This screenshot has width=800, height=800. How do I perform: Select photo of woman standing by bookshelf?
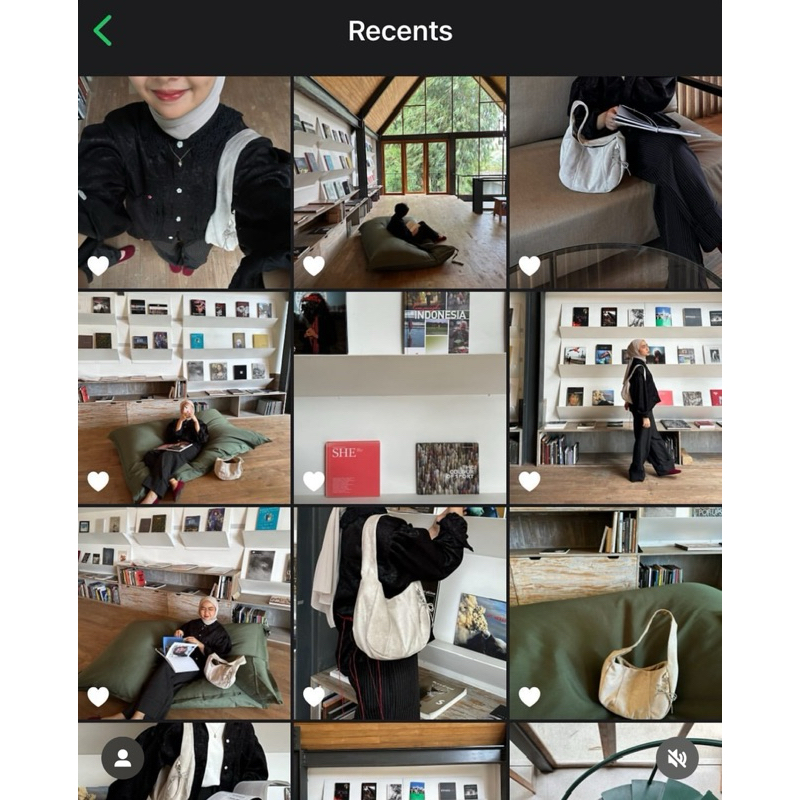(615, 397)
